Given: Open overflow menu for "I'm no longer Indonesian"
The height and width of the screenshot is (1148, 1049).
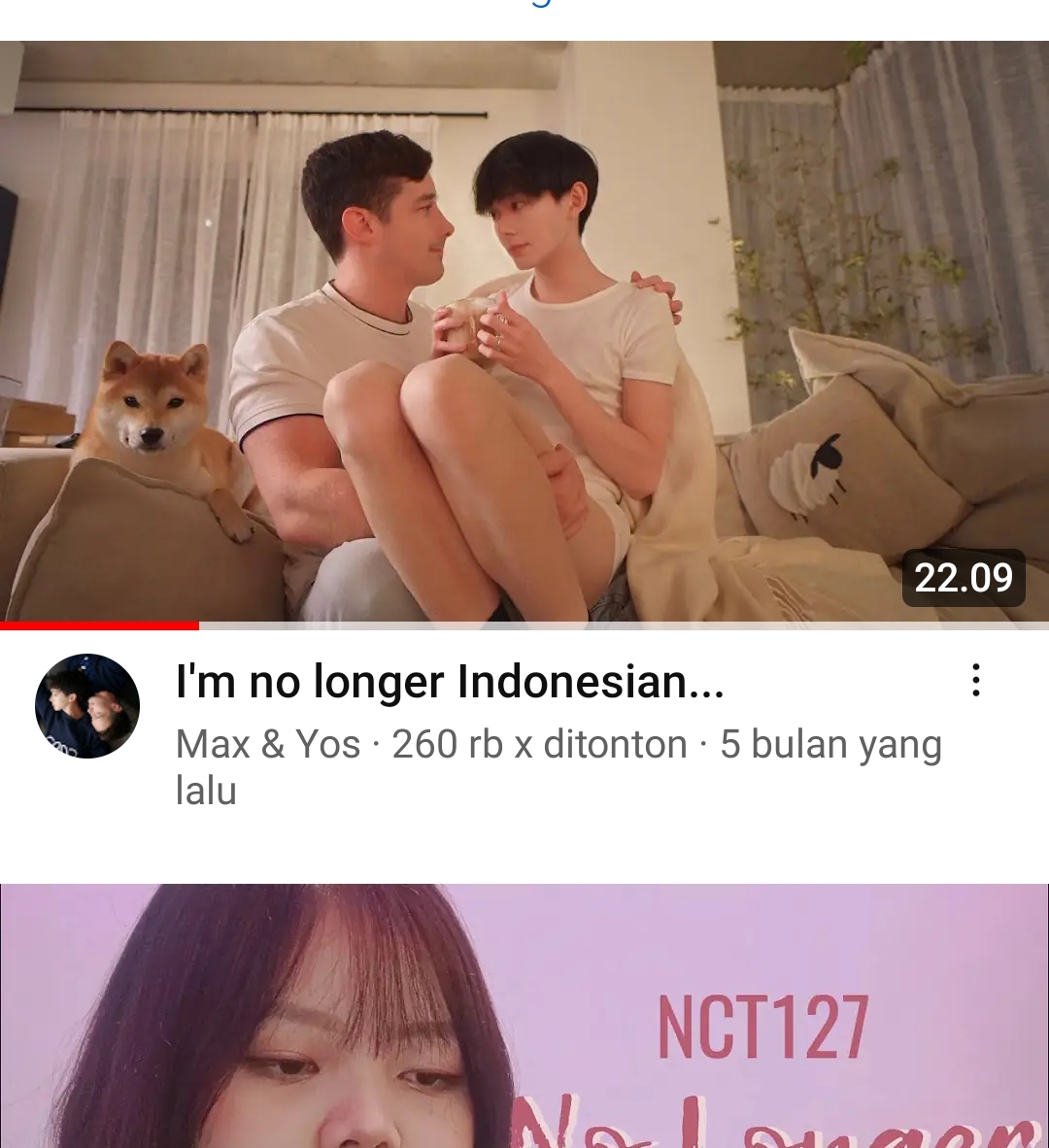Looking at the screenshot, I should 976,681.
